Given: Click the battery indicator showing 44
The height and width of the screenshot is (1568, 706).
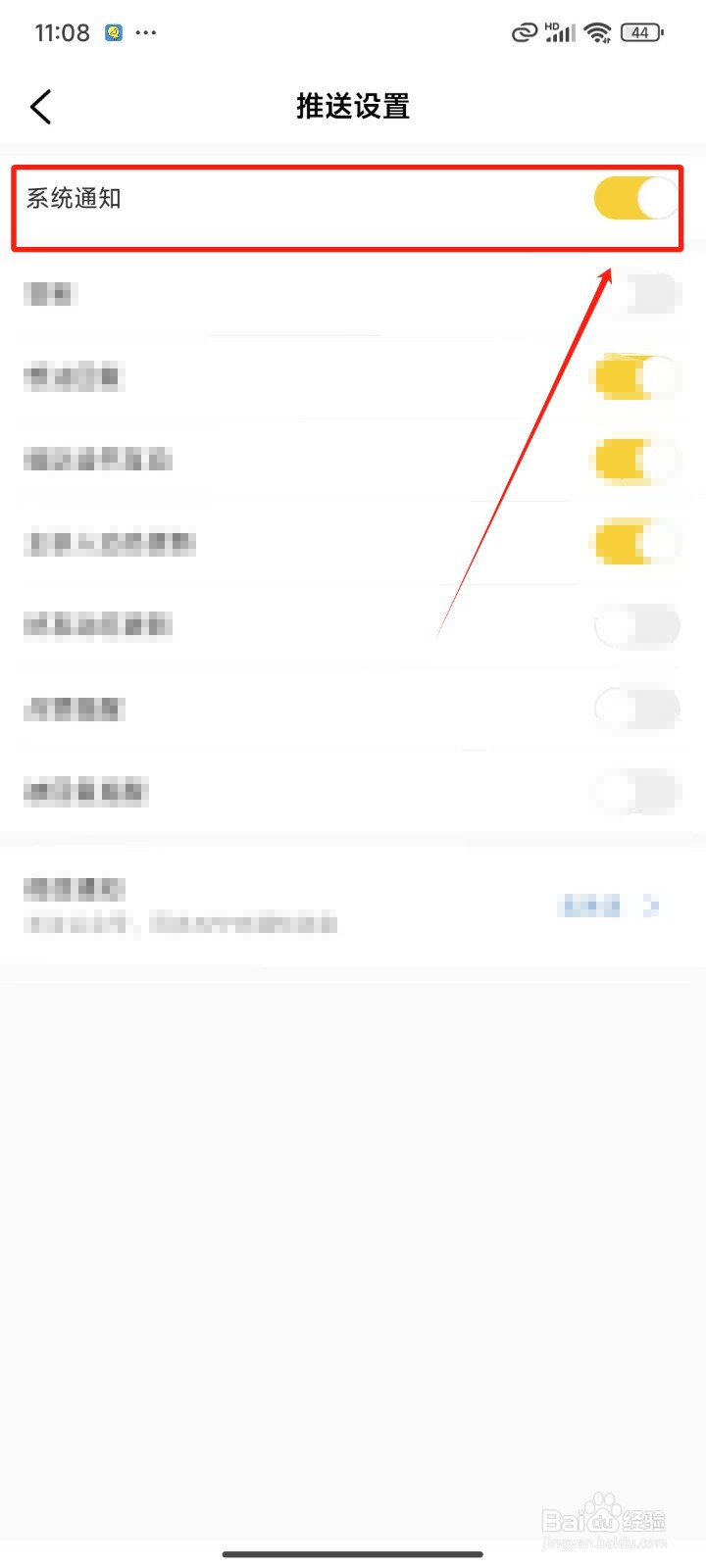Looking at the screenshot, I should pos(641,31).
